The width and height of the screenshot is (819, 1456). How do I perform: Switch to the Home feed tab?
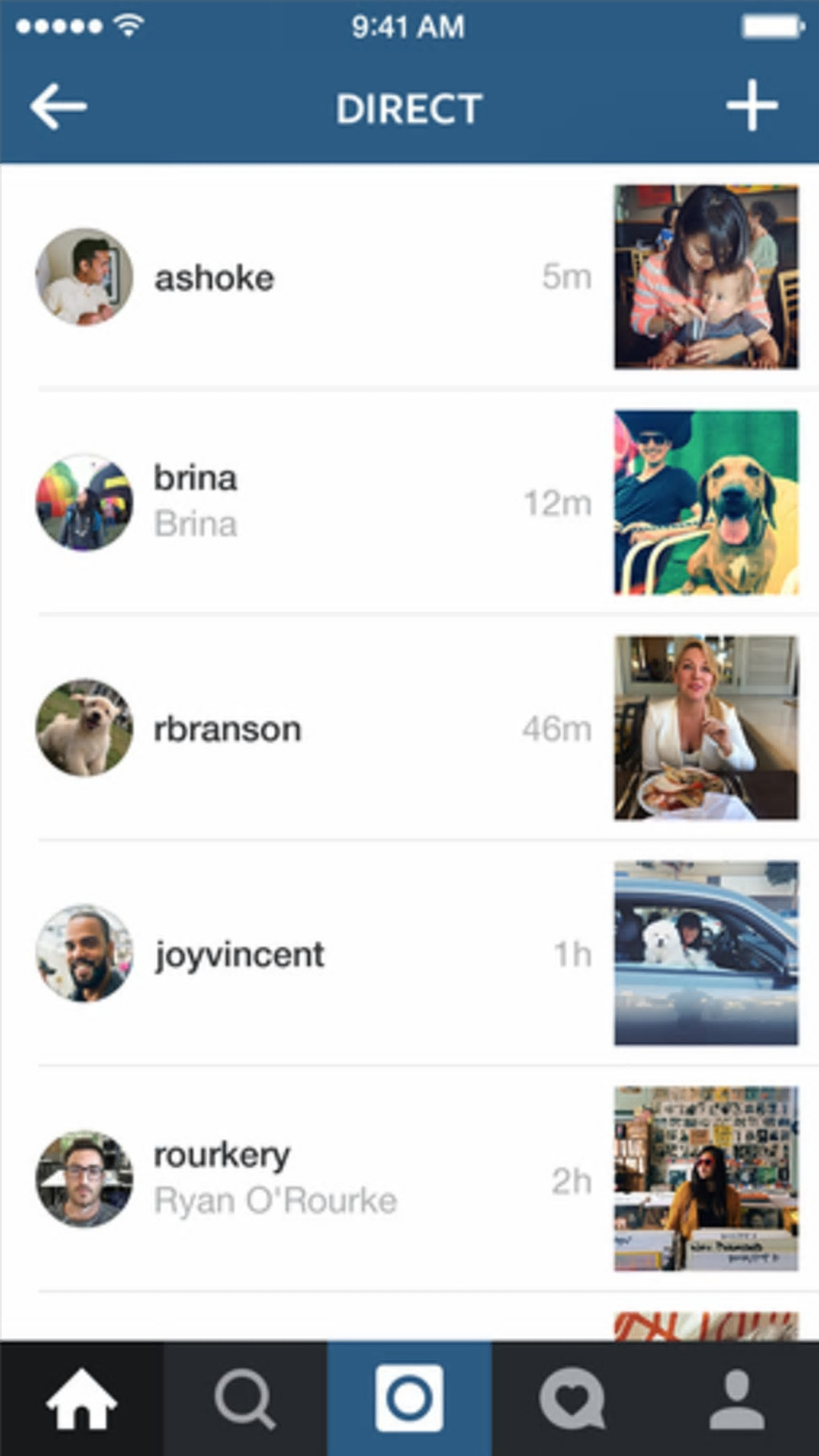tap(81, 1399)
